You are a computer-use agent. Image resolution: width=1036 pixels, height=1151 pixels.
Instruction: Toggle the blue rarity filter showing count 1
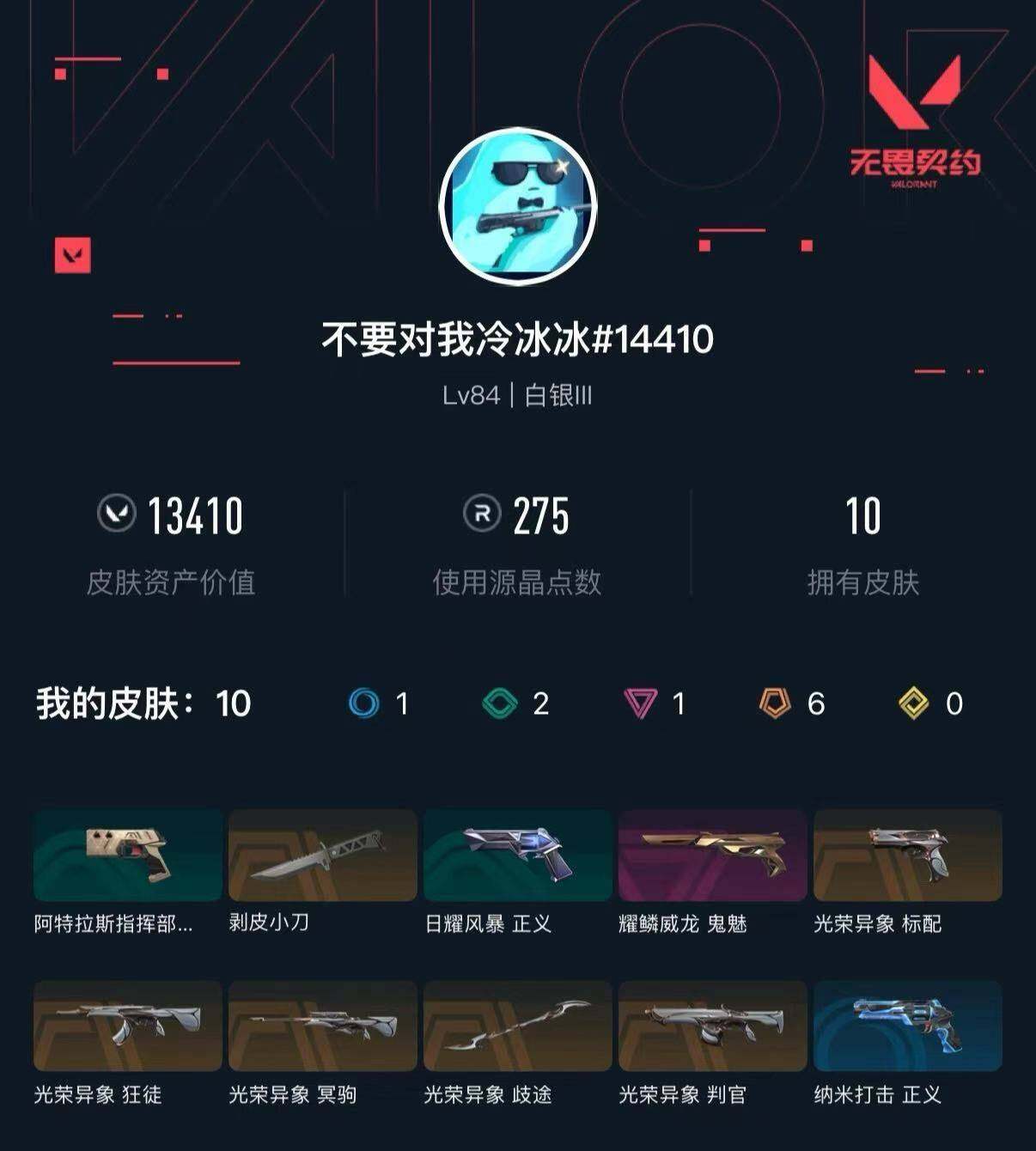[365, 703]
